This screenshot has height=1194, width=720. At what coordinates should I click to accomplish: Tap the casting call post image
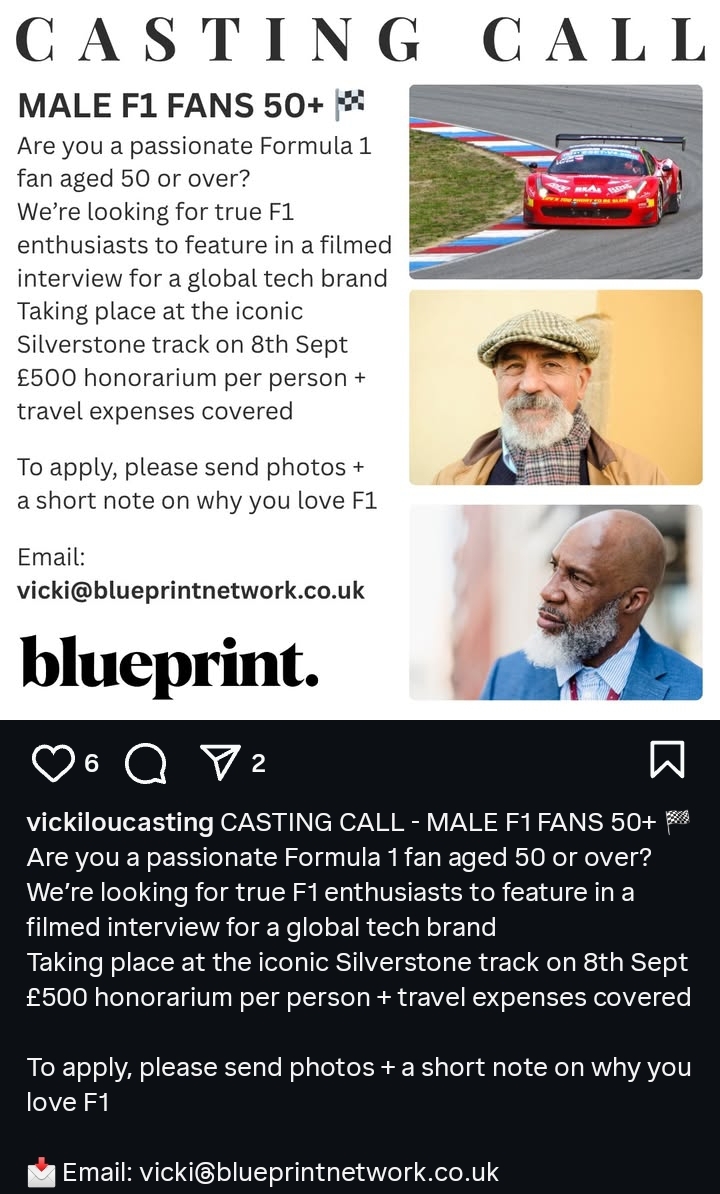tap(360, 359)
